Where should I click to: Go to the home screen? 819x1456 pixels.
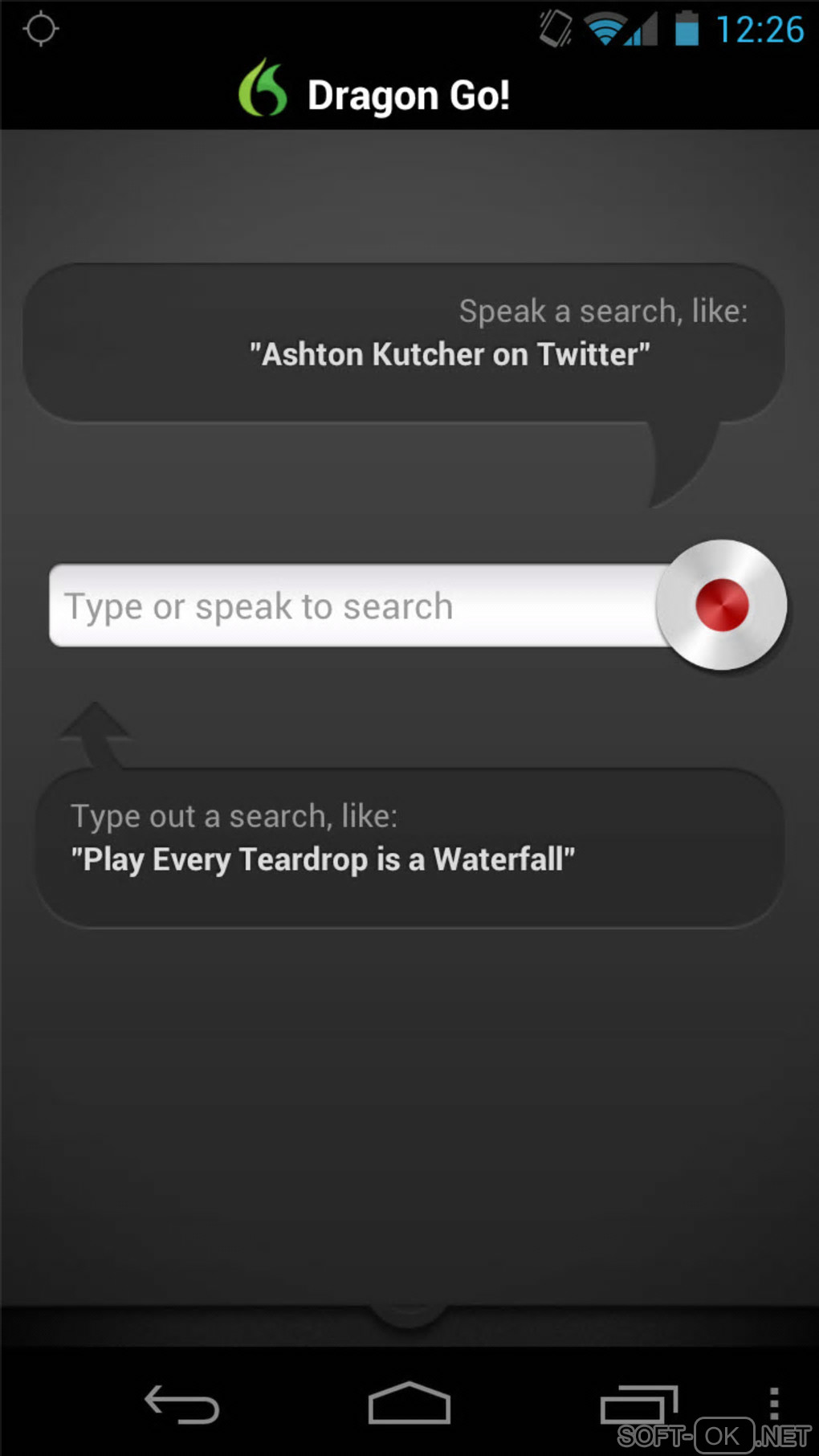point(409,1404)
